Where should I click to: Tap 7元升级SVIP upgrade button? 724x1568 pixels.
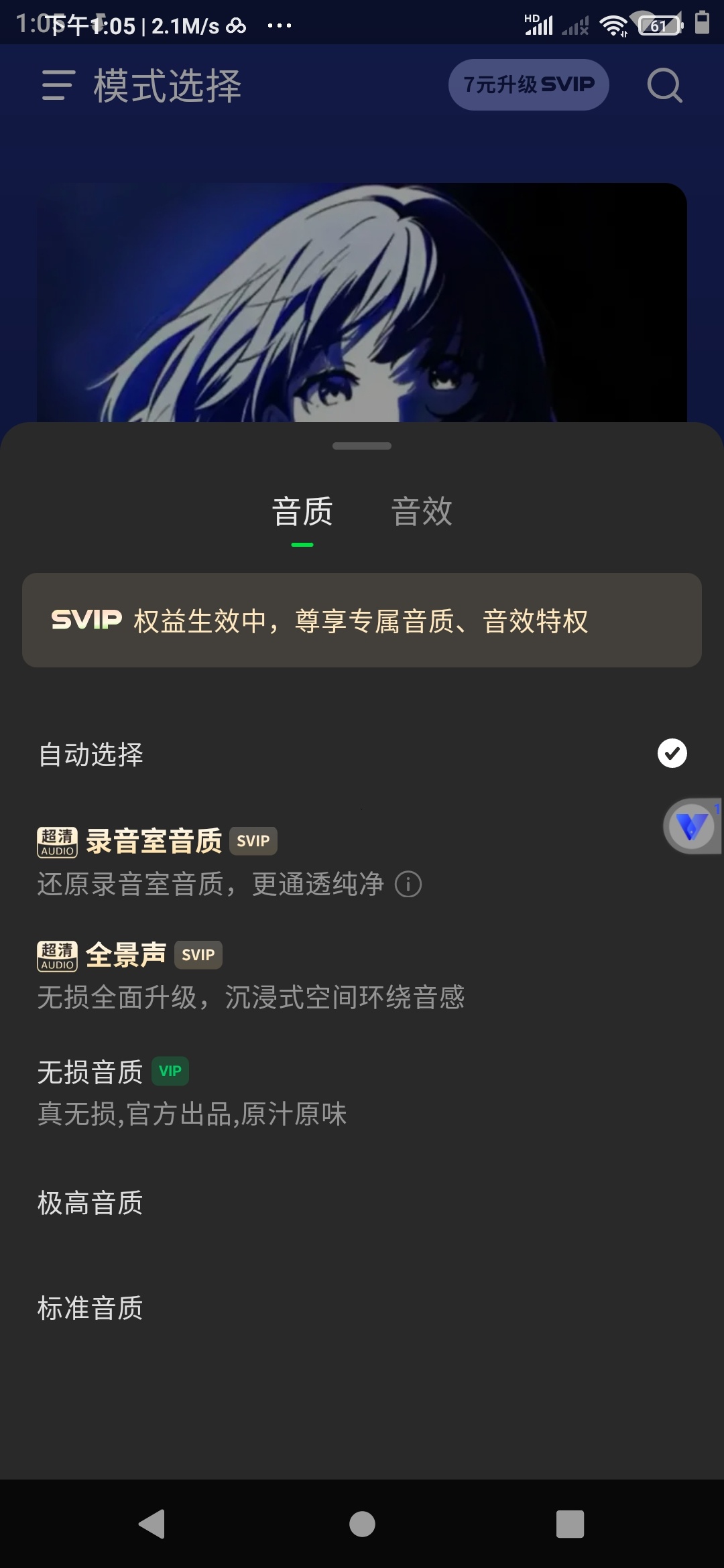pos(528,84)
